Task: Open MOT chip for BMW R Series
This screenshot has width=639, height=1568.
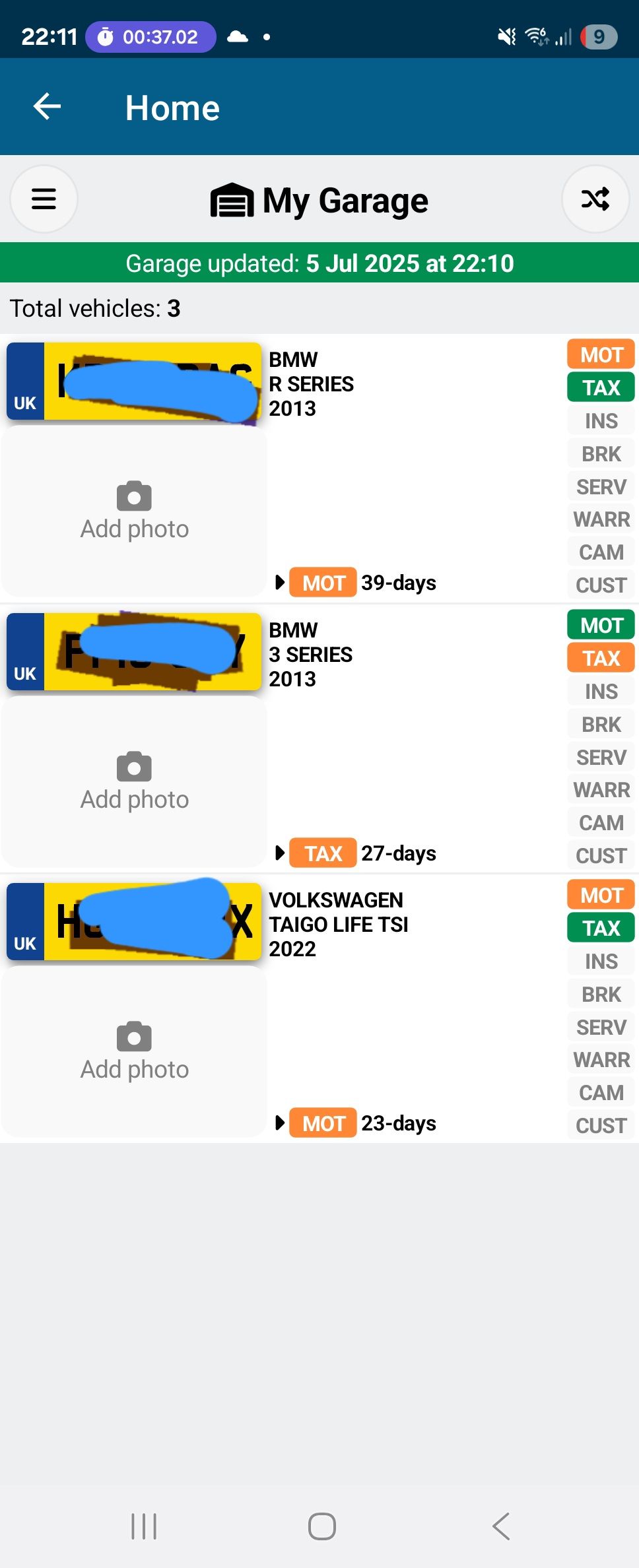Action: click(x=601, y=354)
